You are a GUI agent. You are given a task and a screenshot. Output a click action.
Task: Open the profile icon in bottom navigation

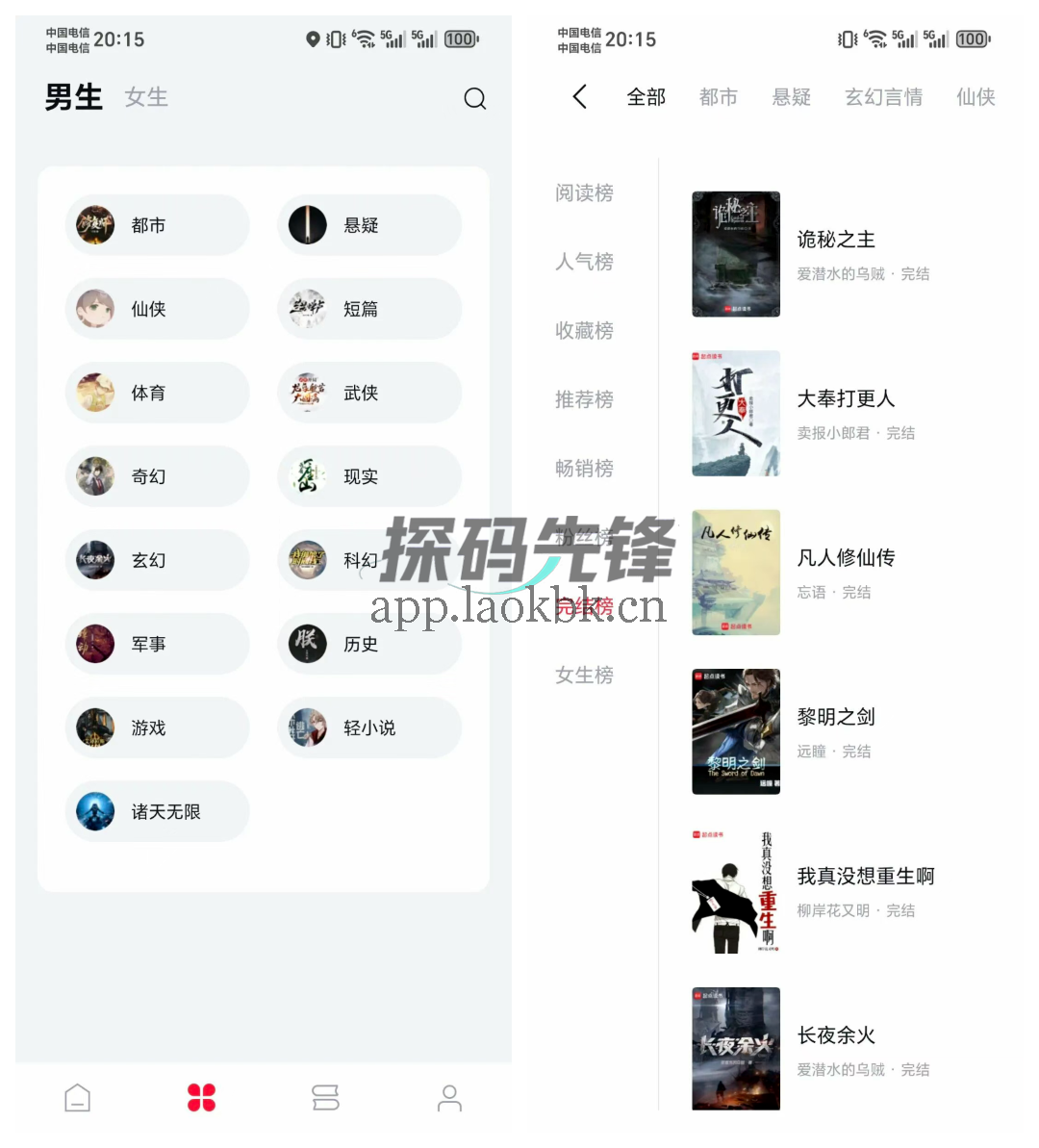[x=447, y=1097]
